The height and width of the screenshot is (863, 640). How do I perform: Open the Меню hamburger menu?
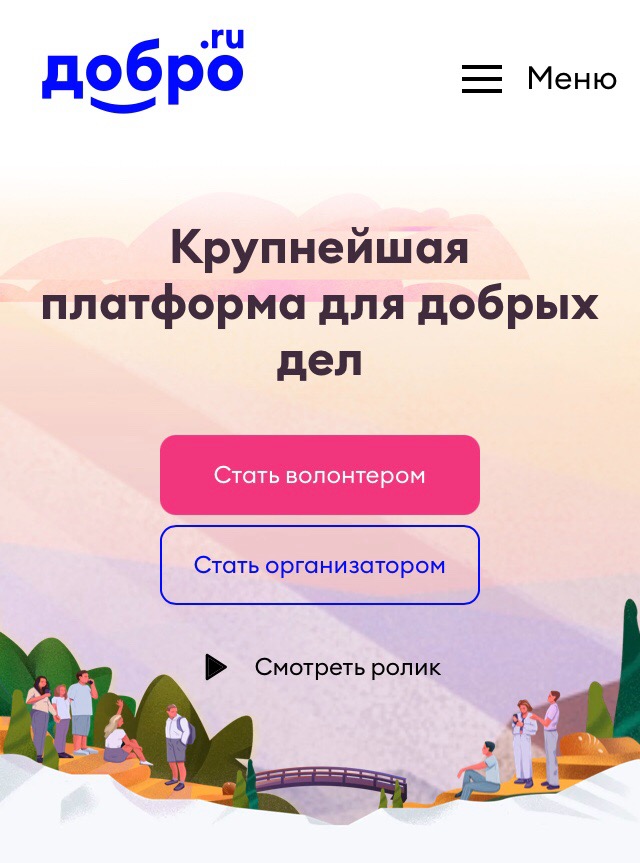(x=539, y=78)
